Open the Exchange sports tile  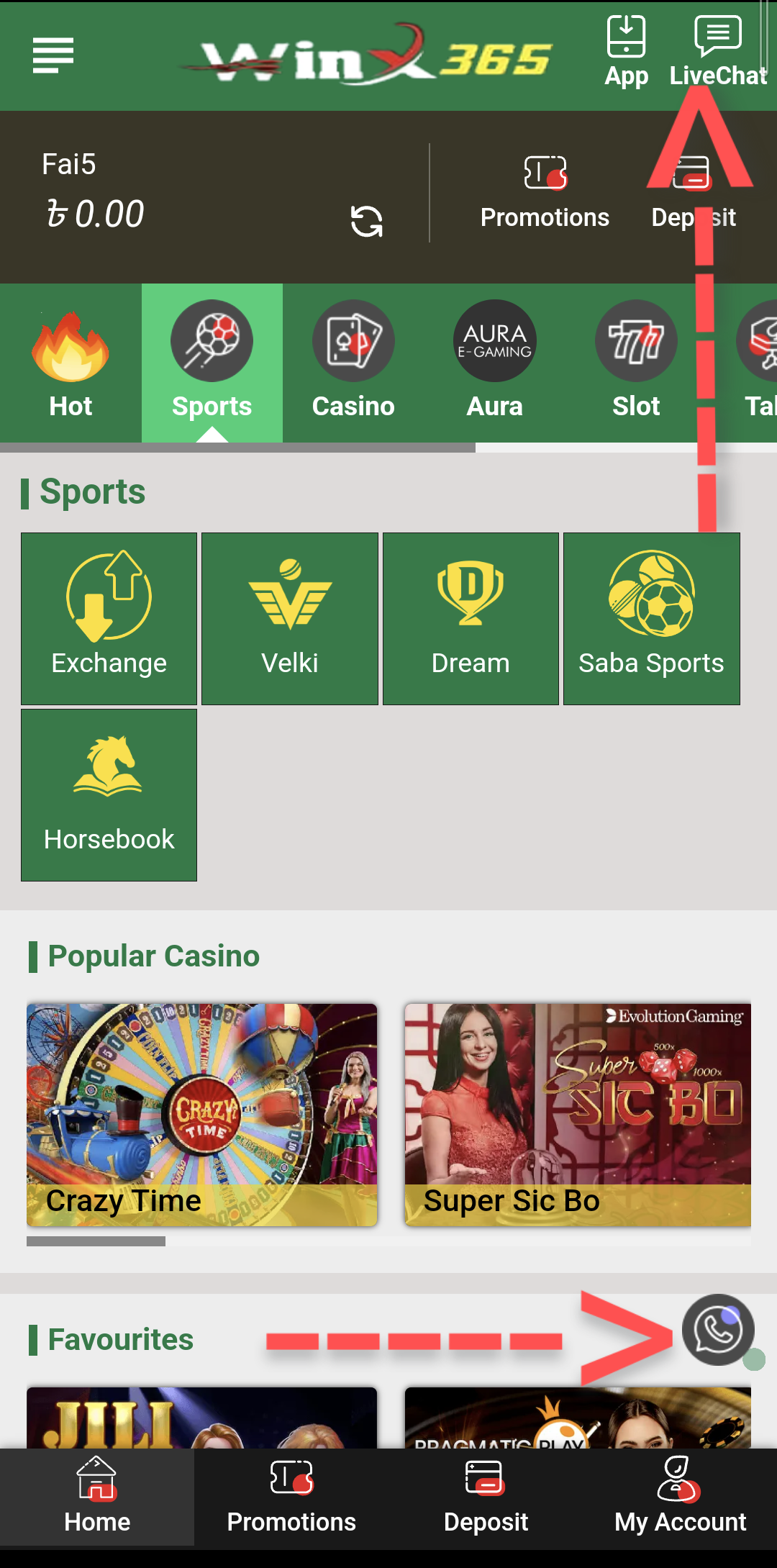[109, 619]
